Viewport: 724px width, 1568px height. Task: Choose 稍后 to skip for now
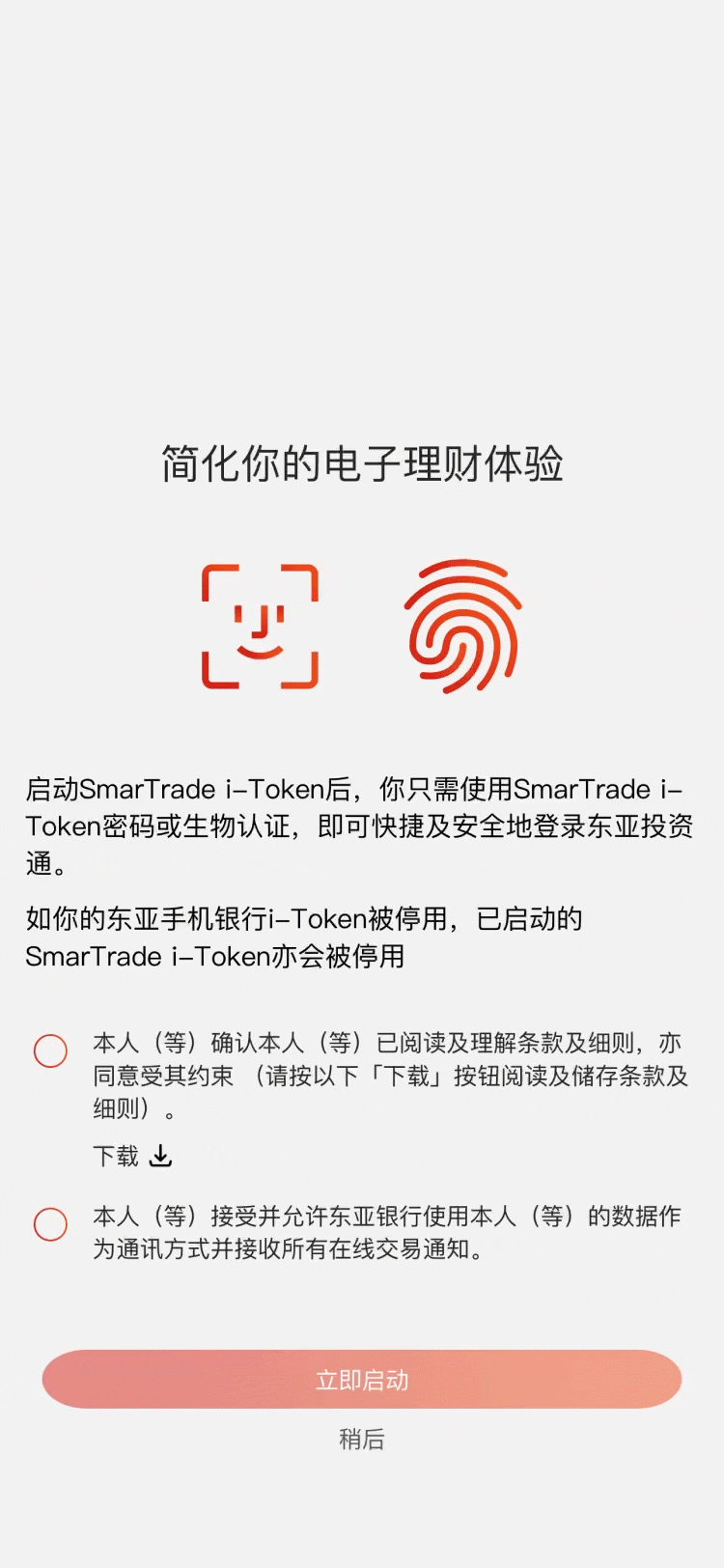point(362,1440)
